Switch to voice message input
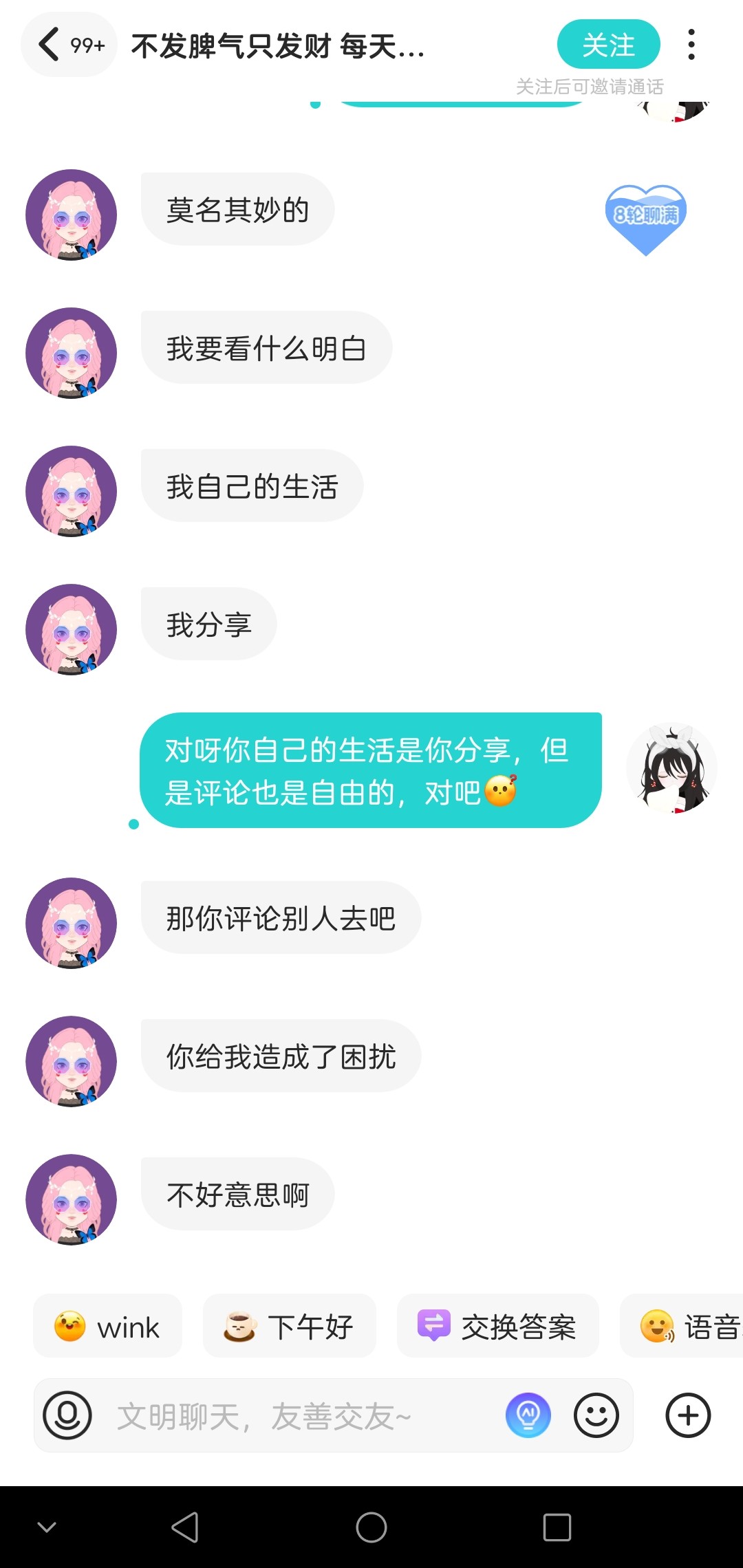This screenshot has height=1568, width=743. point(67,1415)
